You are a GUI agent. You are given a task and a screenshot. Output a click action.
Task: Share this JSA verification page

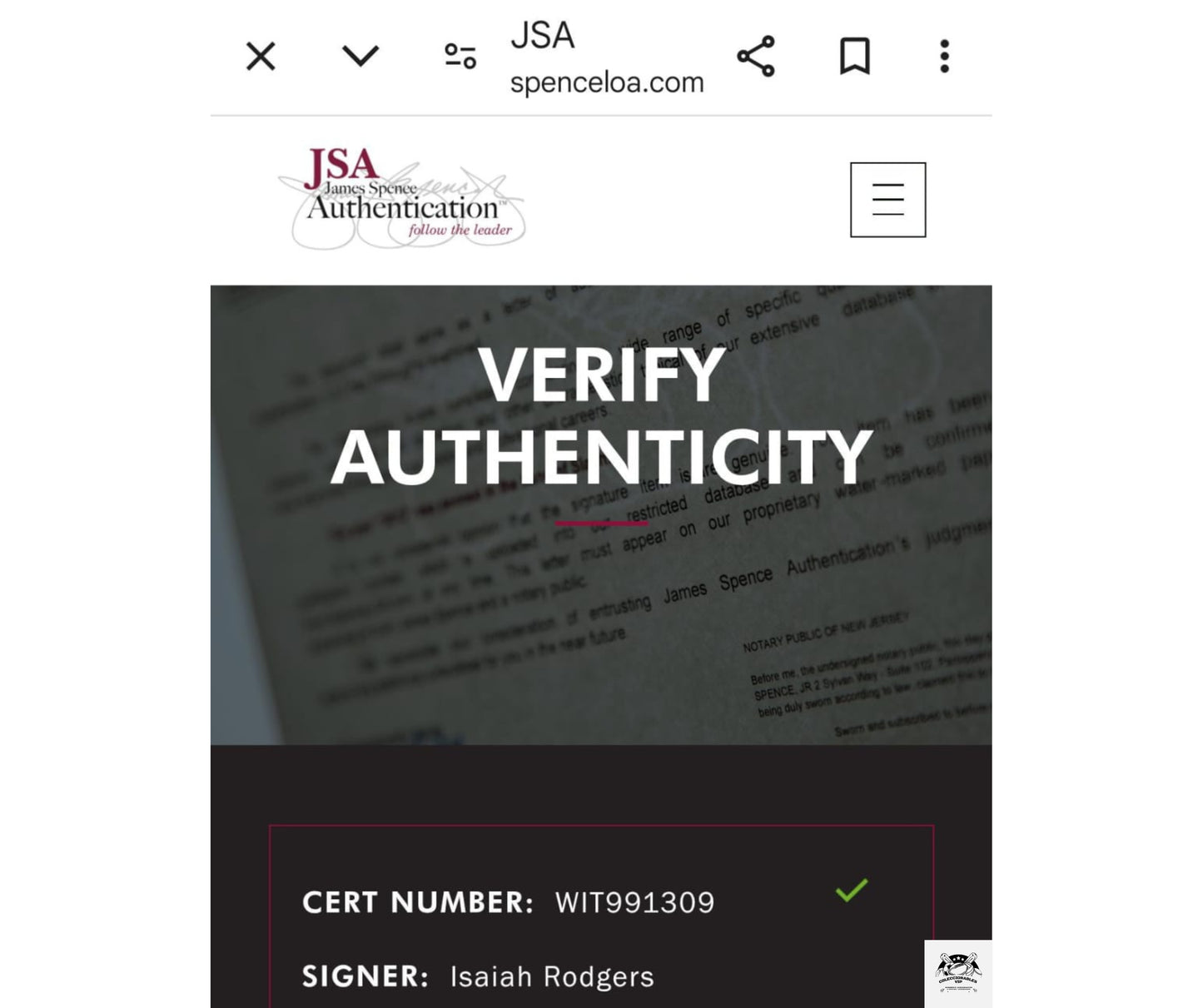click(756, 57)
